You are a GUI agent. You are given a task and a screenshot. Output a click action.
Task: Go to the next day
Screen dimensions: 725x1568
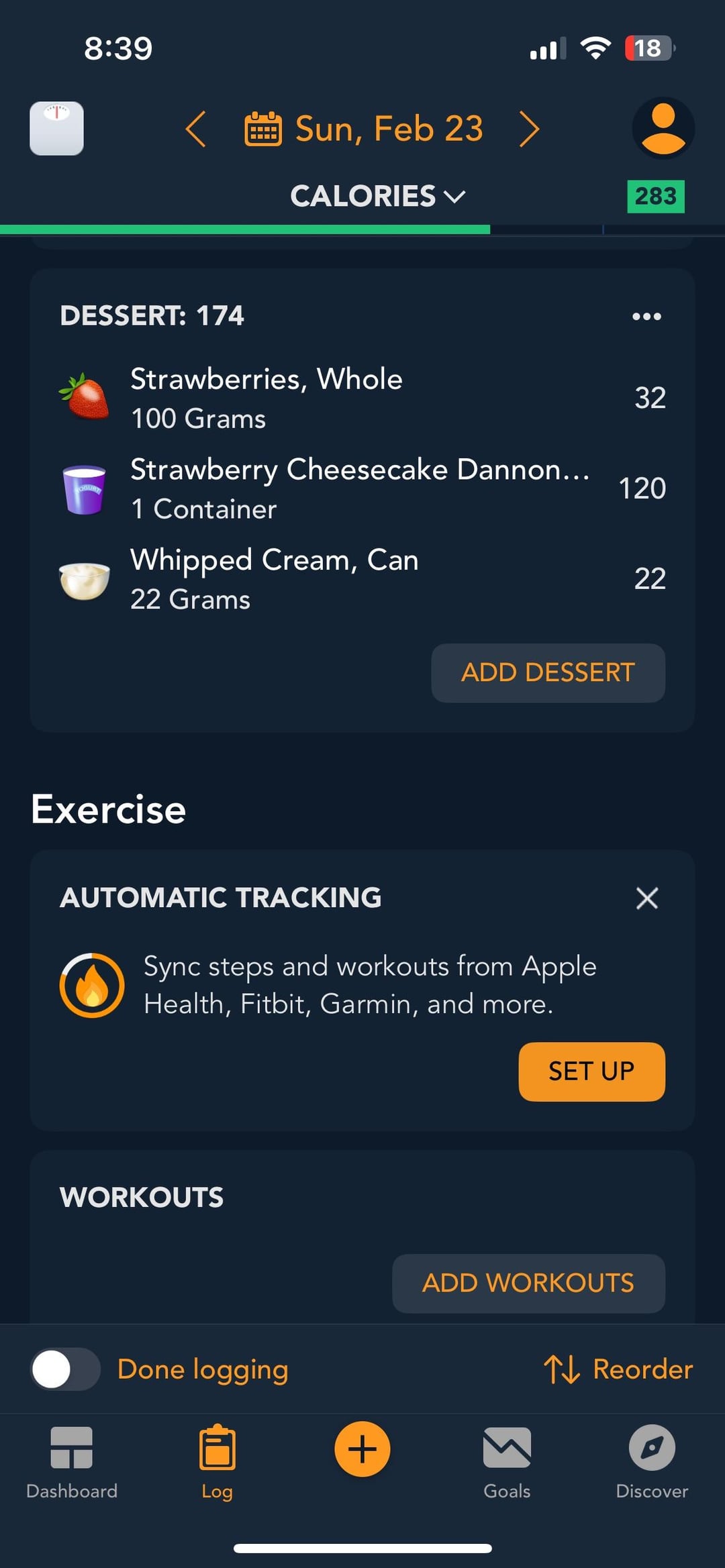(x=529, y=129)
